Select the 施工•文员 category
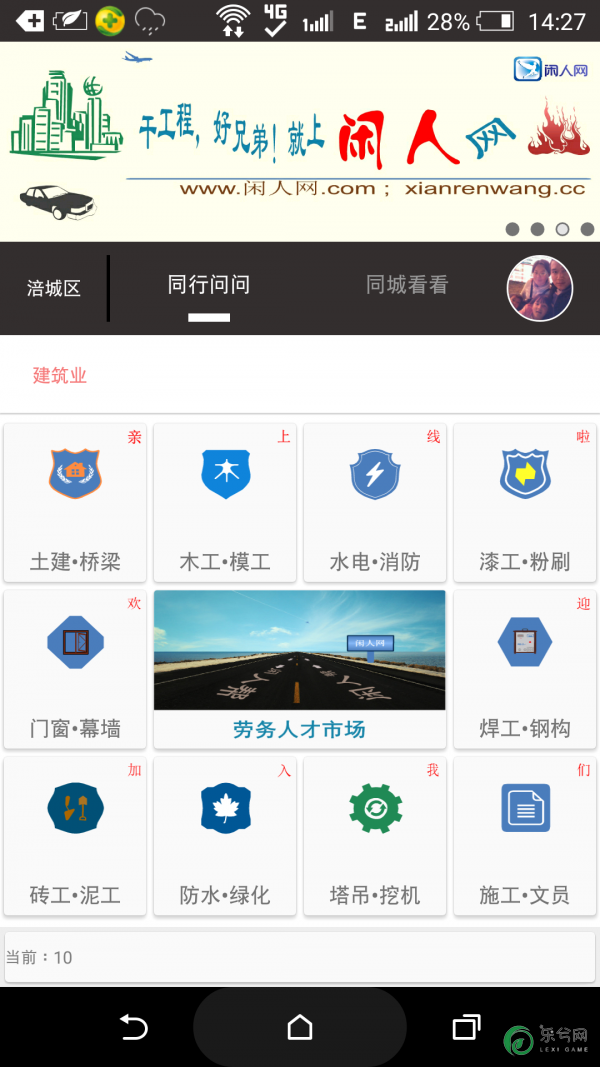The image size is (600, 1067). 525,835
